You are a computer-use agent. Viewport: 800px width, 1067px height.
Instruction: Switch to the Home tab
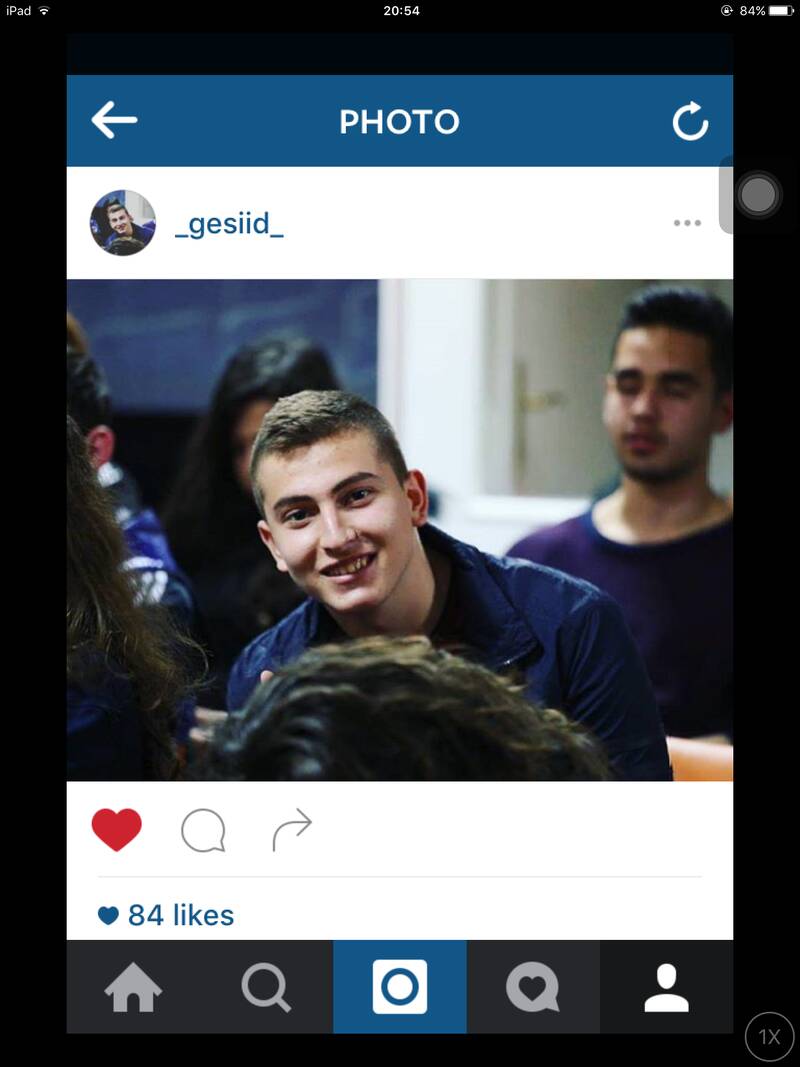tap(133, 987)
